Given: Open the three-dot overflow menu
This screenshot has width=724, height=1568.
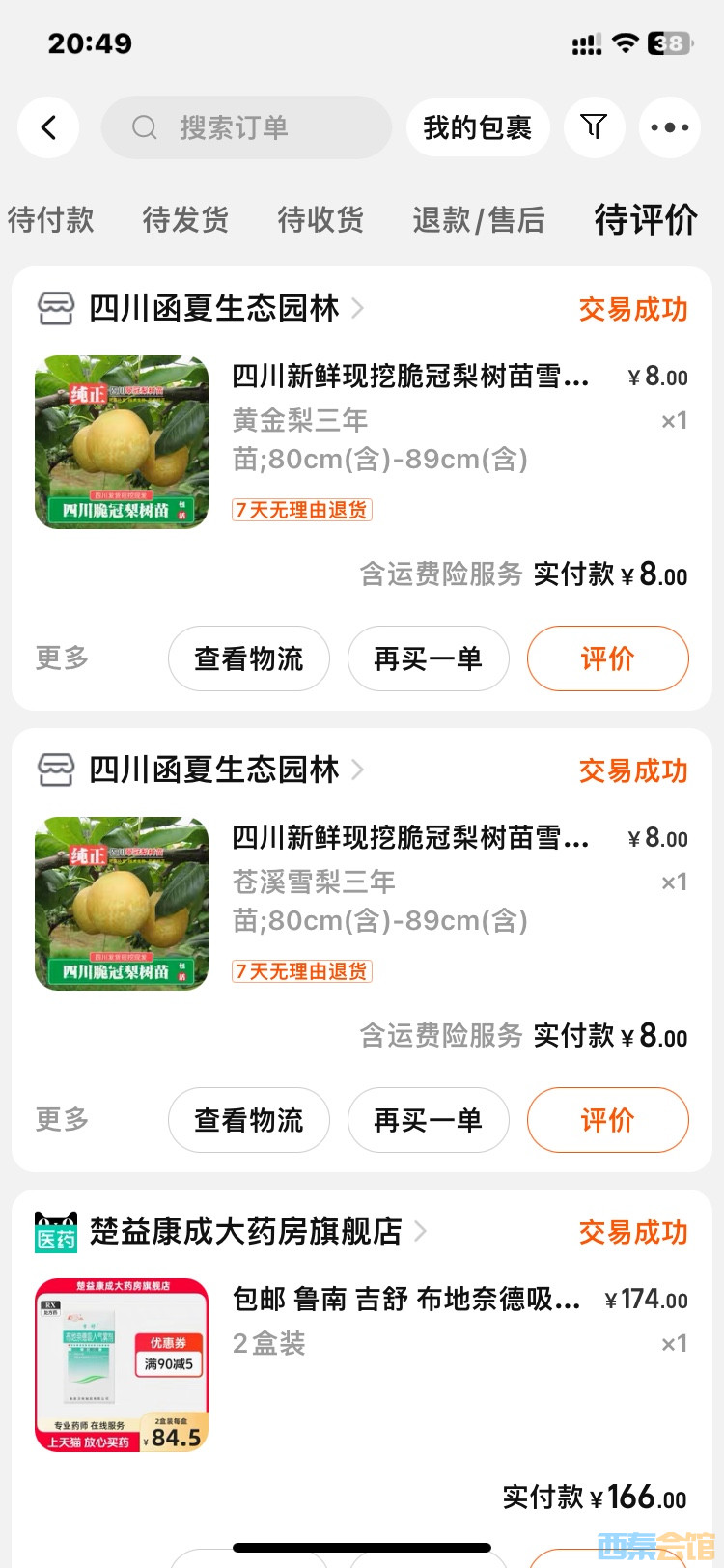Looking at the screenshot, I should point(670,127).
